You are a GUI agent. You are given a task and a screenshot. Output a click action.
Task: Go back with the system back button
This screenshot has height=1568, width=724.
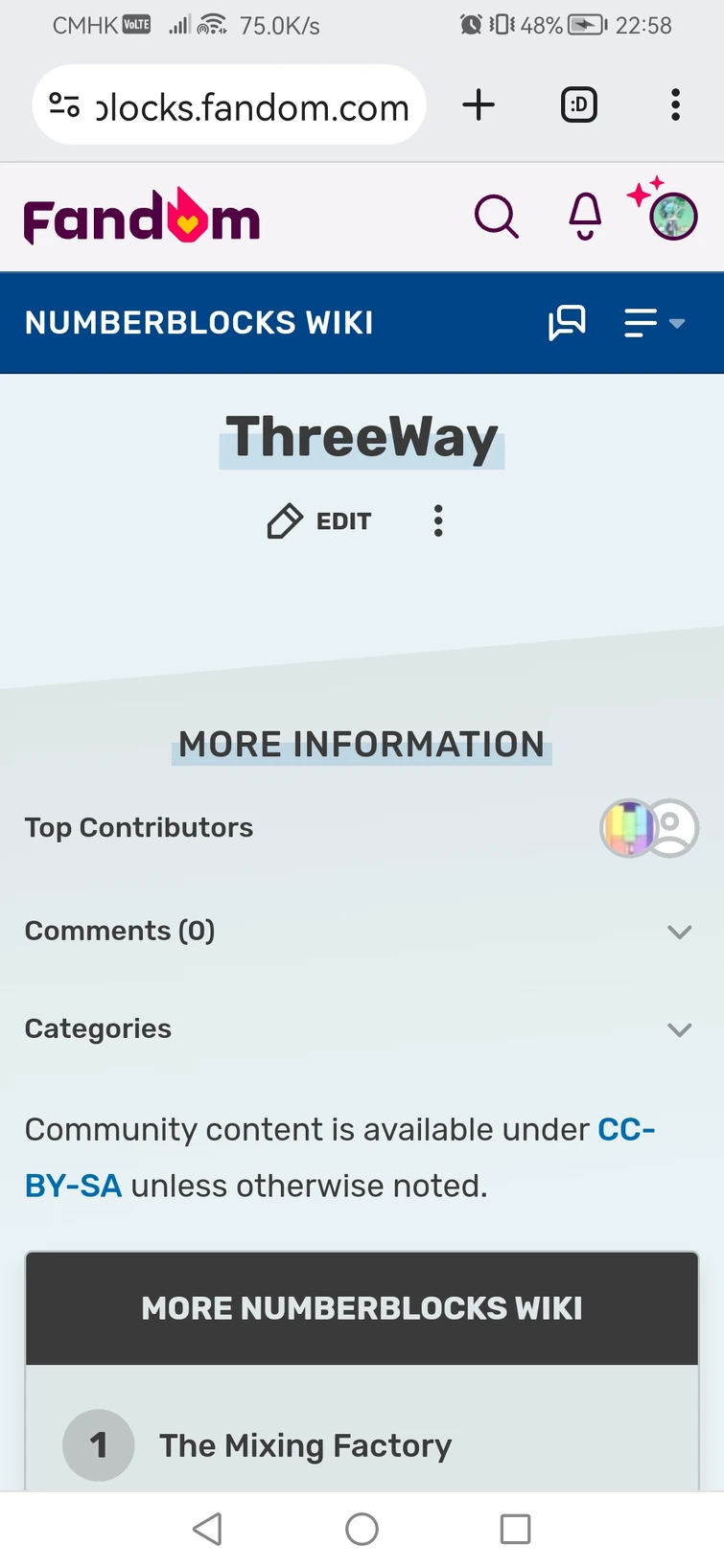pyautogui.click(x=207, y=1529)
